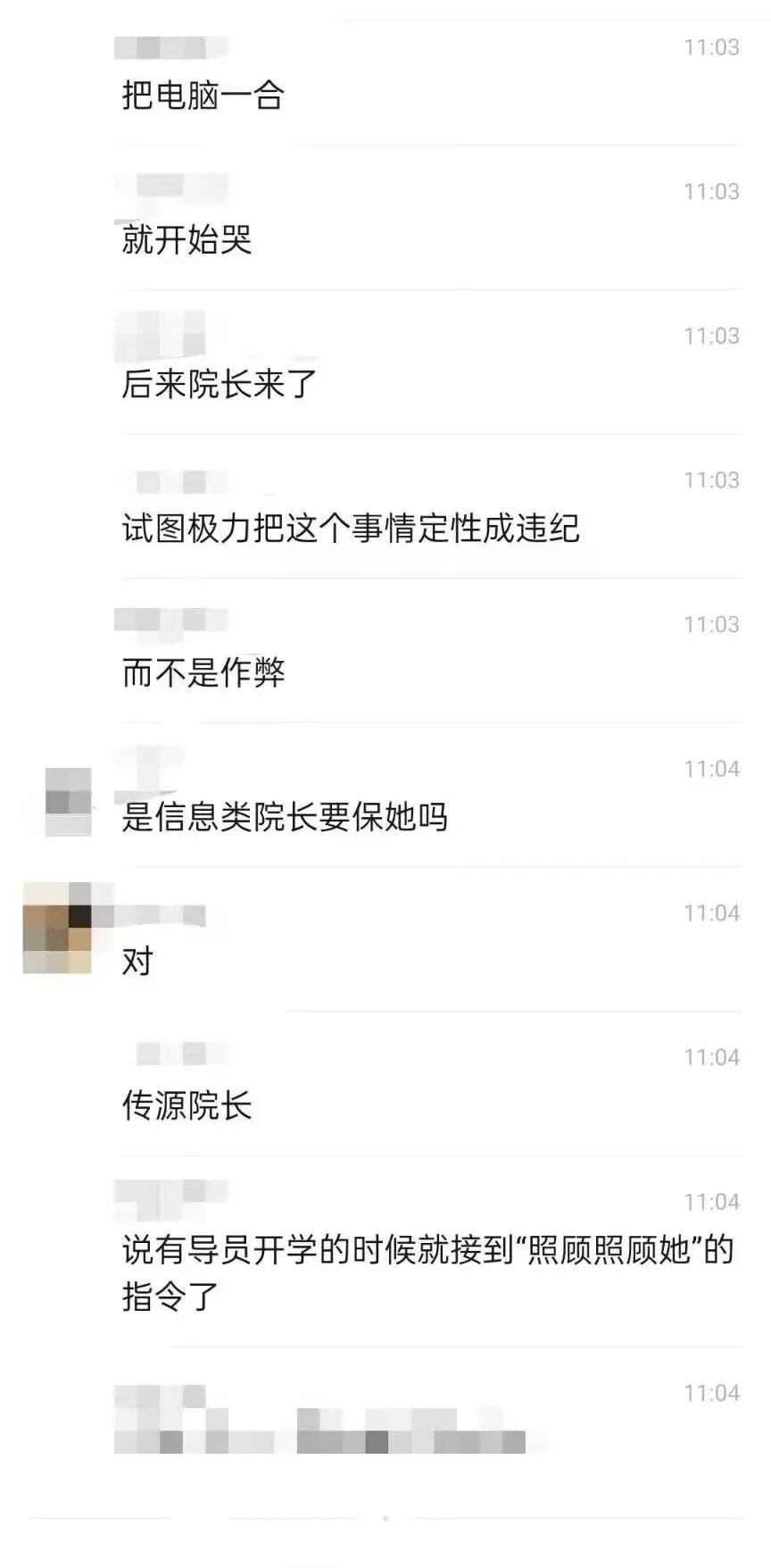
Task: Open avatar beside "是信息类院长要保她吗" message
Action: 68,801
